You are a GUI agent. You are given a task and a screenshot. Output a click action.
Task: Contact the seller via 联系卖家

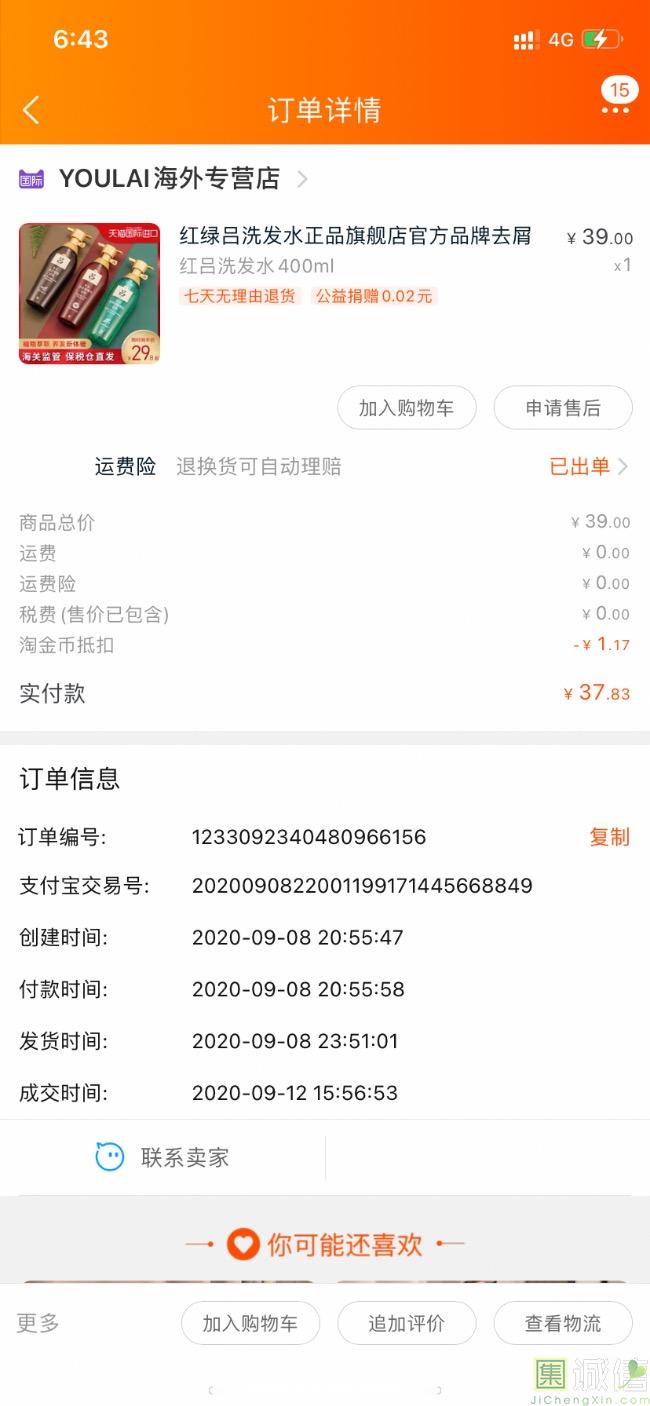coord(163,1157)
